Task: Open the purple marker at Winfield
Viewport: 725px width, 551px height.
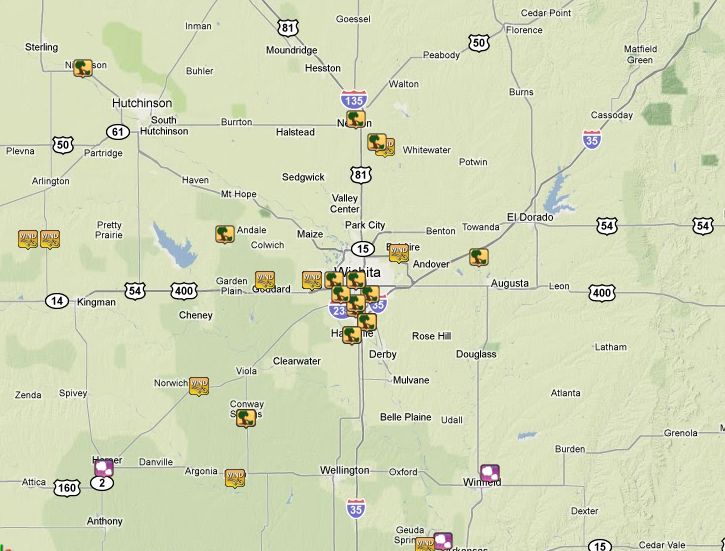Action: (489, 472)
